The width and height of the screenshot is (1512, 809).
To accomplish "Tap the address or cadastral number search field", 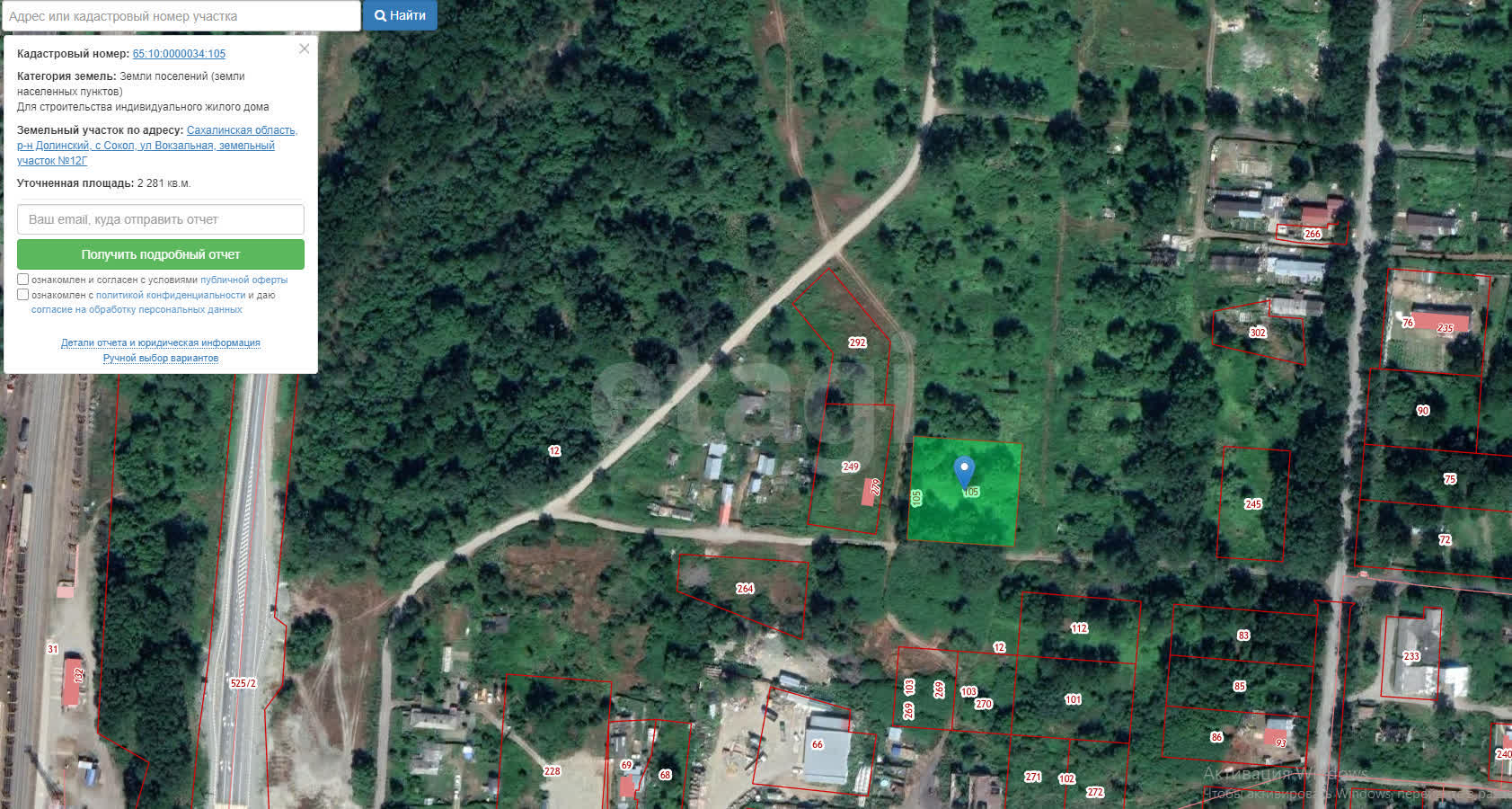I will point(180,16).
